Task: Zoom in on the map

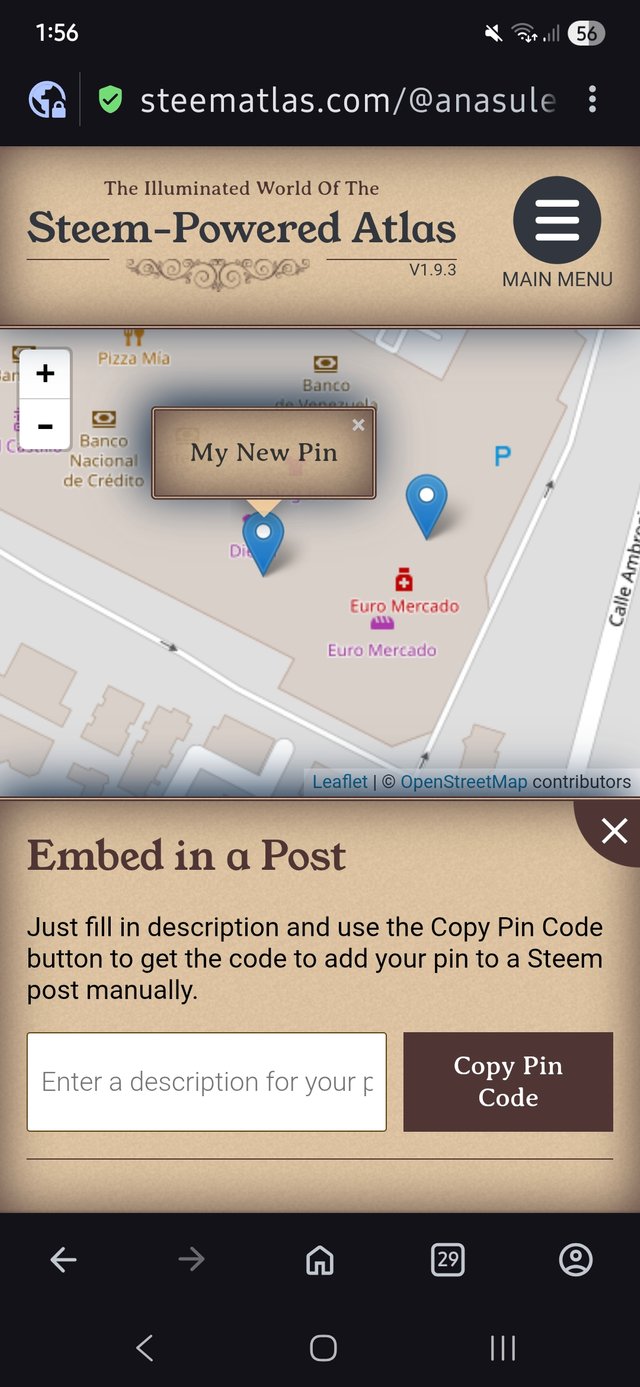Action: coord(45,374)
